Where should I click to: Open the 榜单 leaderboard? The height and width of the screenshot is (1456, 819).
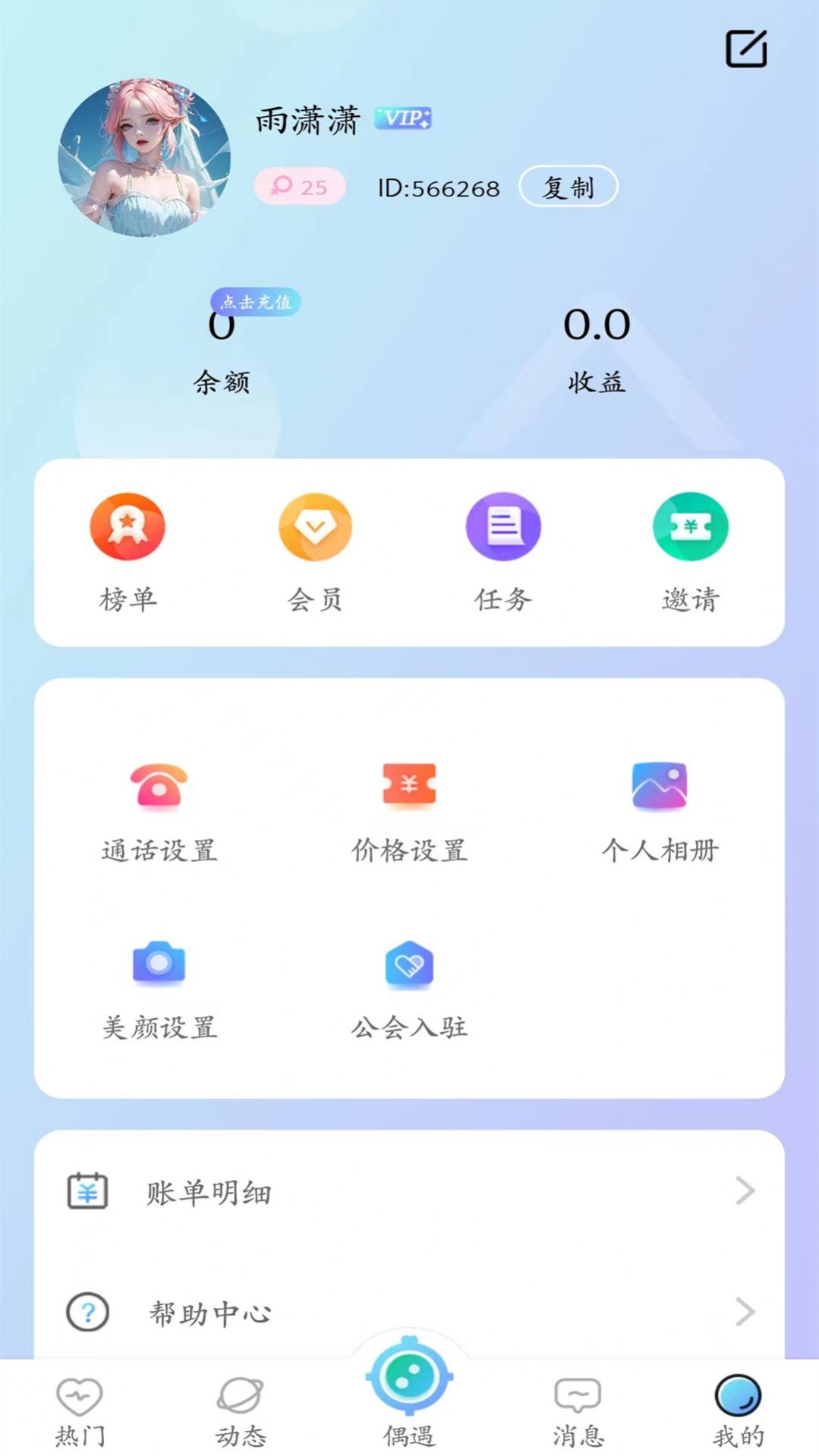pos(128,552)
